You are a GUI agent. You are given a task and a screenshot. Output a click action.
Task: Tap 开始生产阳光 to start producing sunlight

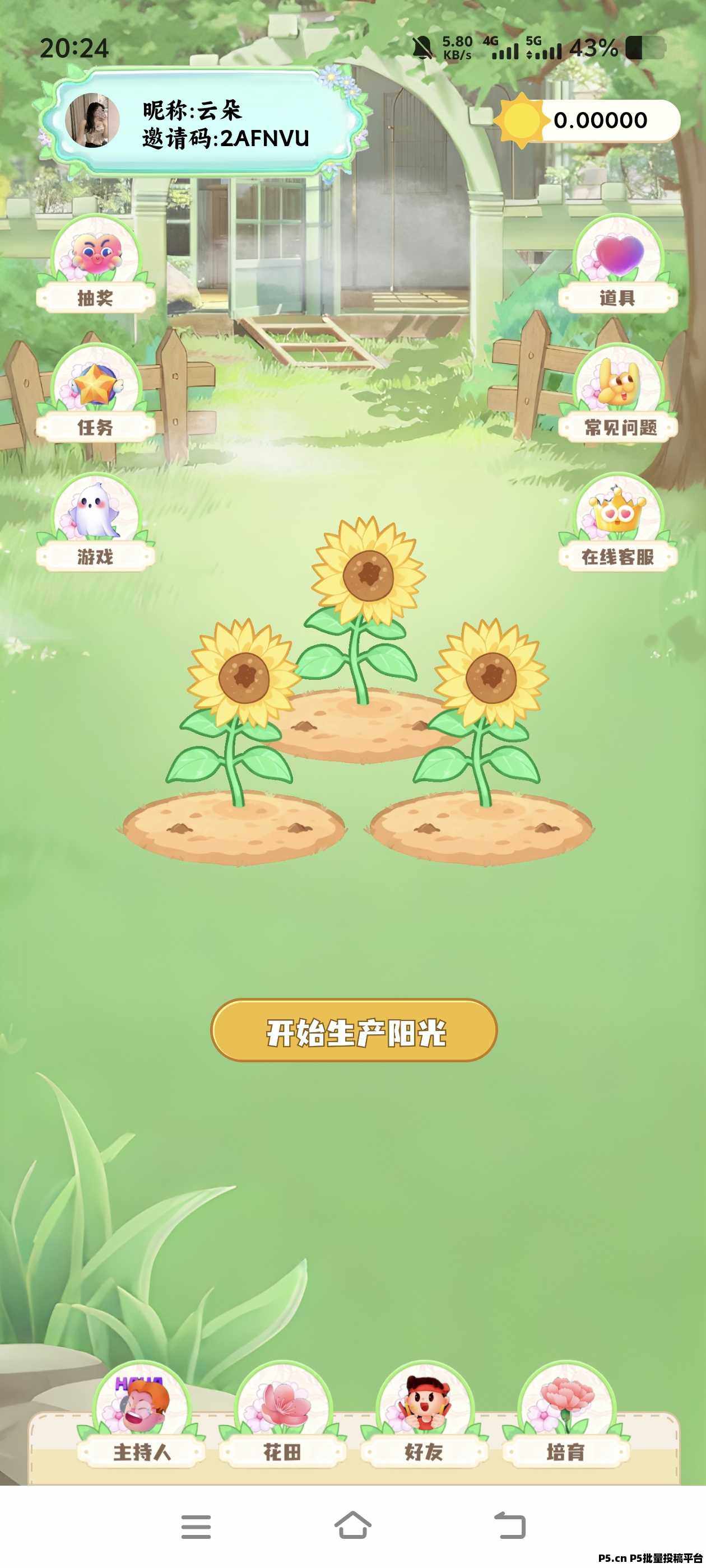coord(354,1031)
